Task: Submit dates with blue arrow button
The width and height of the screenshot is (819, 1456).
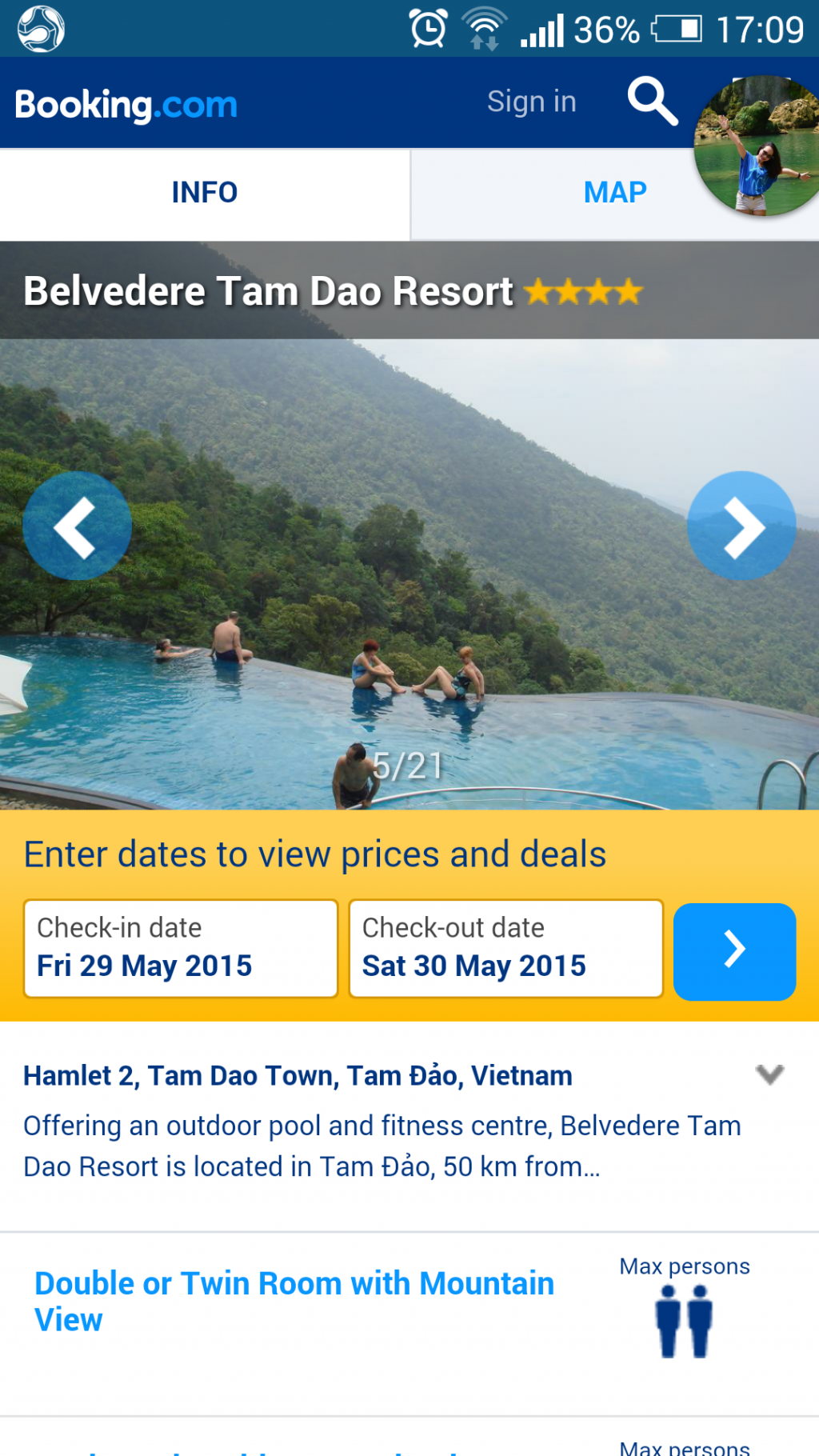Action: pos(734,951)
